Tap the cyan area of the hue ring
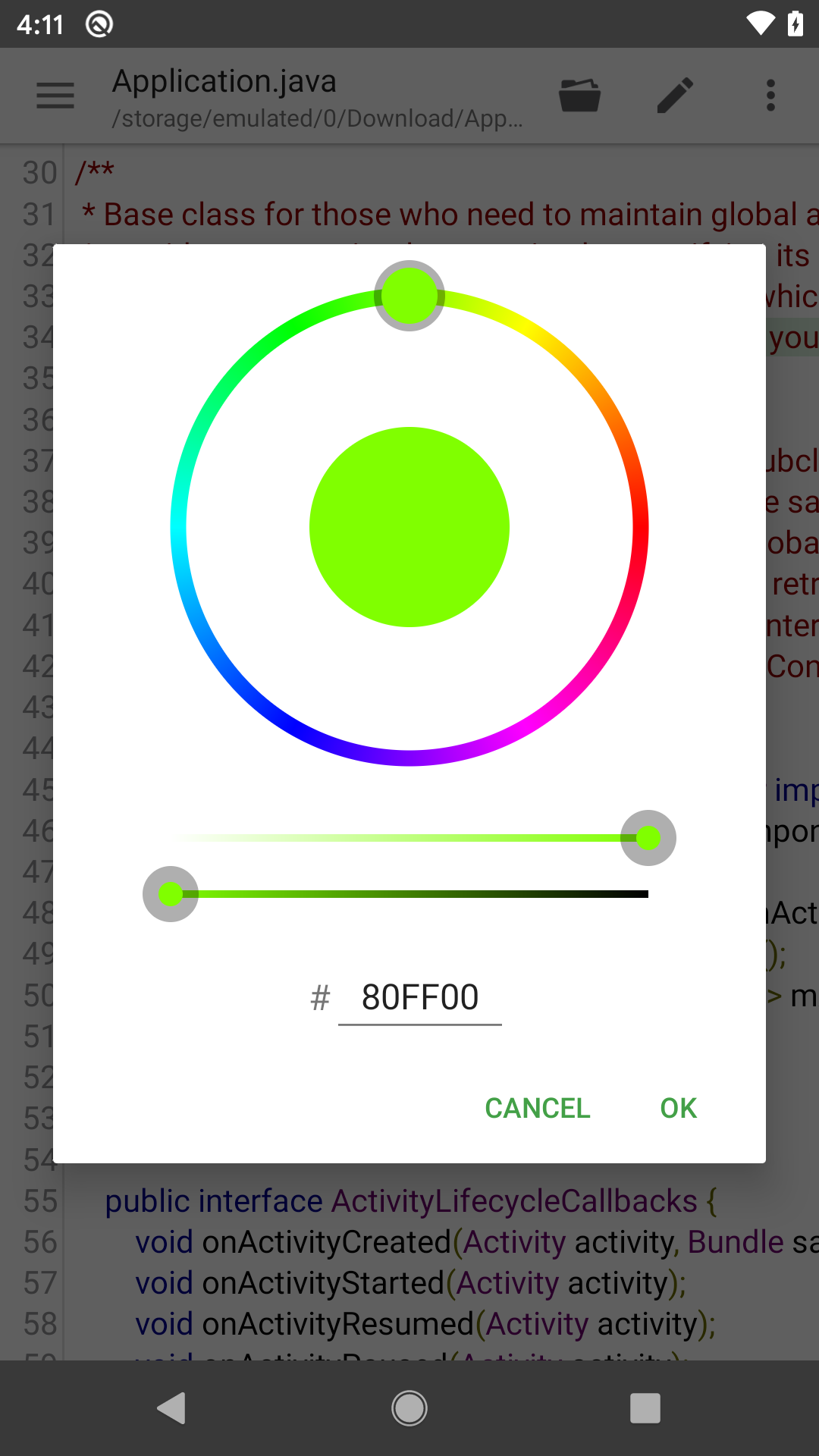 click(x=179, y=527)
